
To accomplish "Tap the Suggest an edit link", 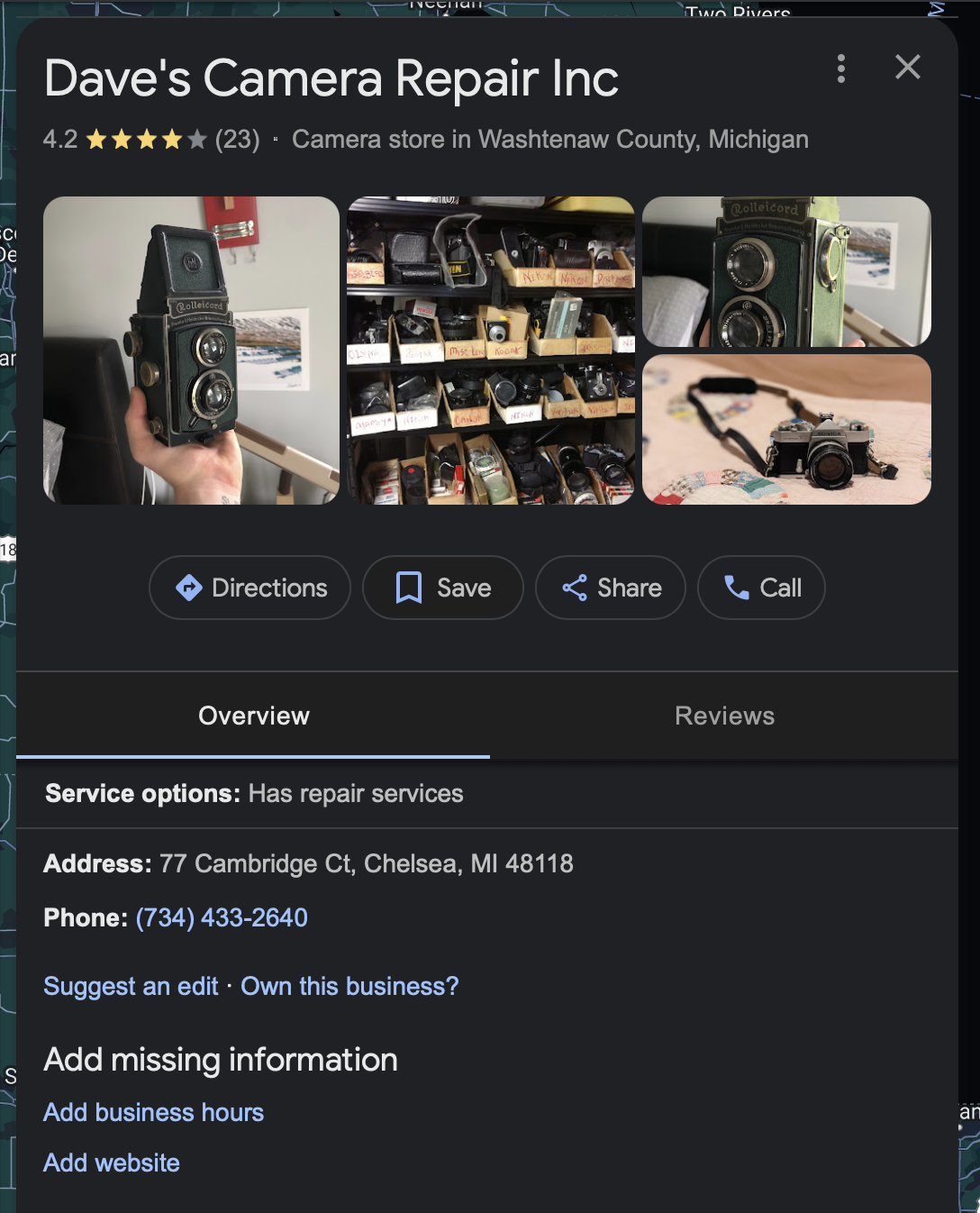I will pos(131,986).
